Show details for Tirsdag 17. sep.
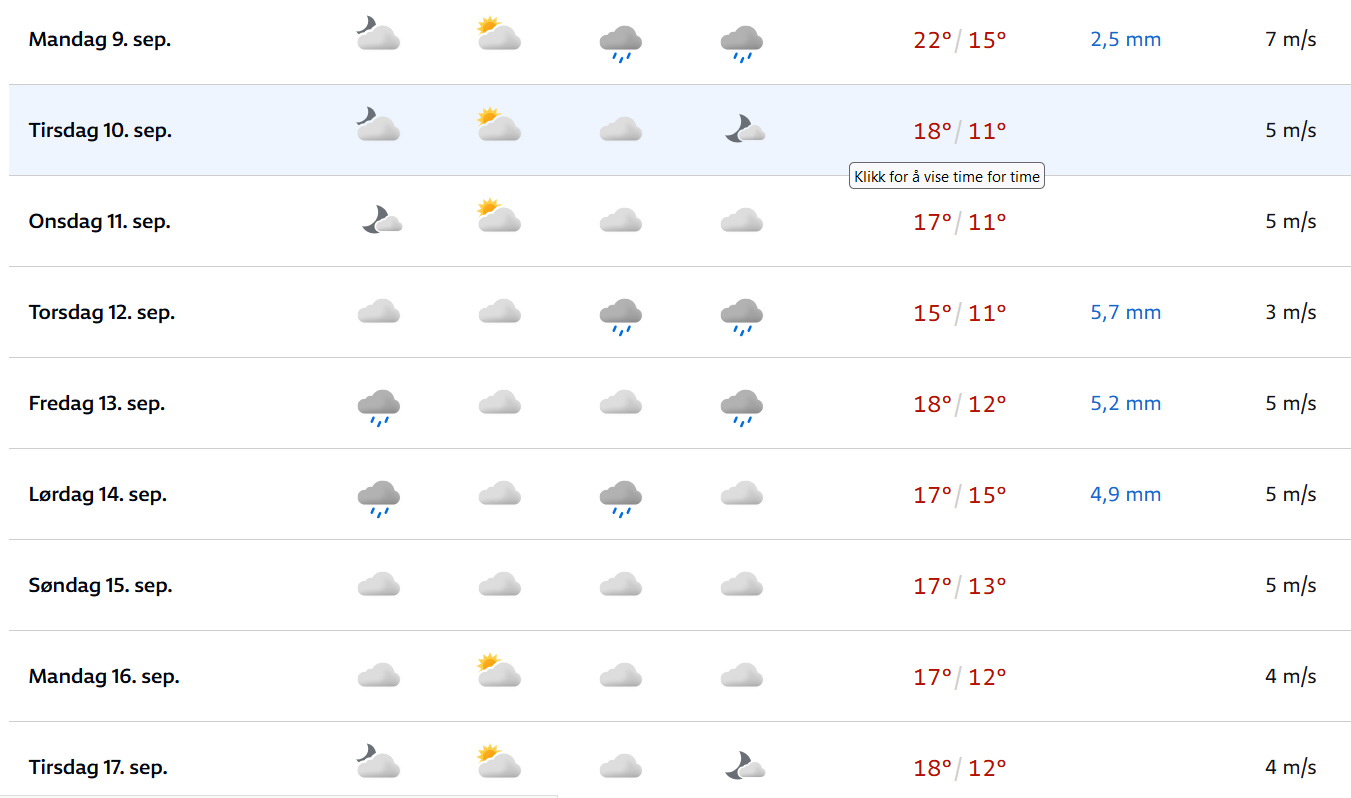This screenshot has height=798, width=1351. (98, 768)
